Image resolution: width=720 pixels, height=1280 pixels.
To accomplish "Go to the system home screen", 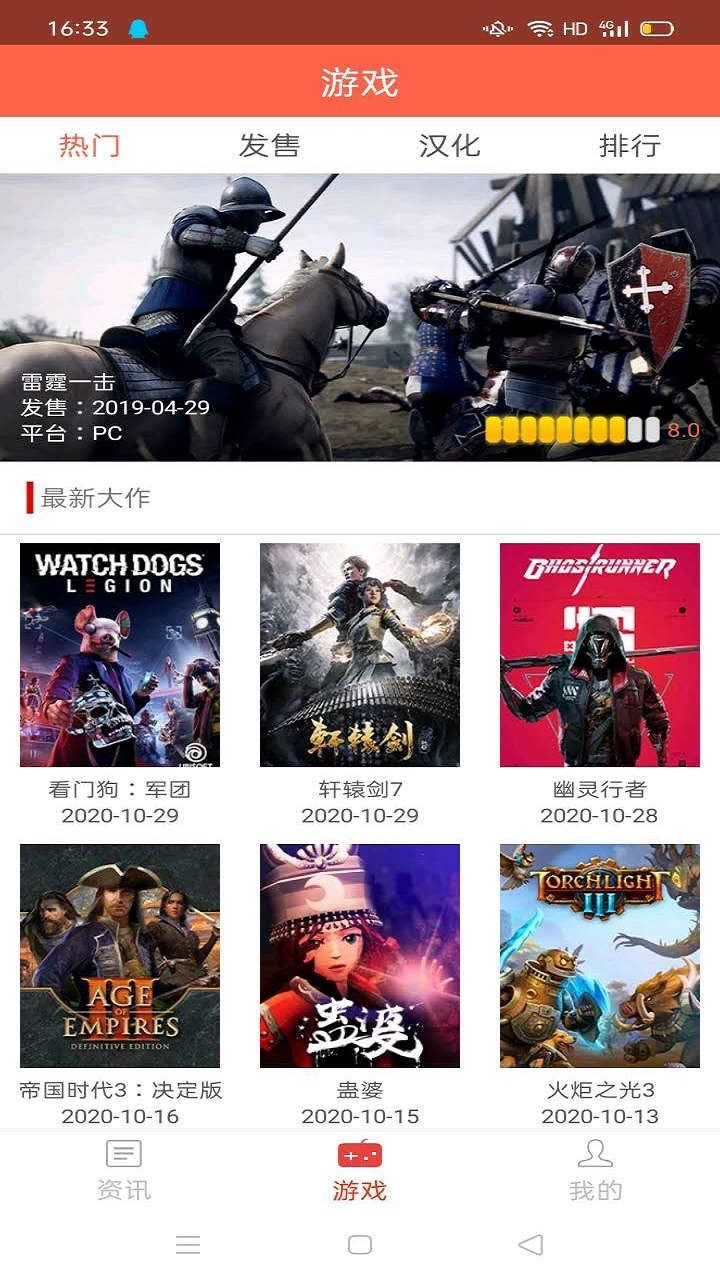I will coord(360,1244).
